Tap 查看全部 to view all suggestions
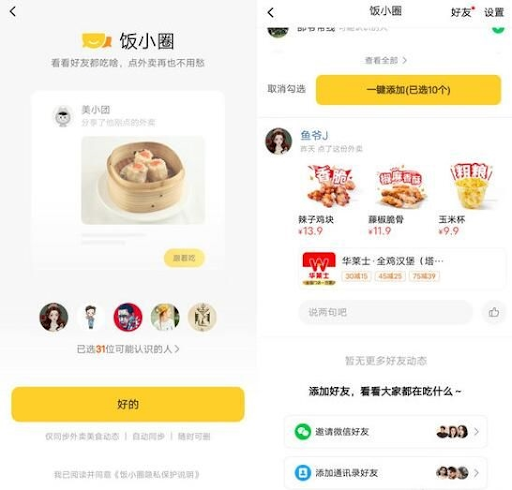The width and height of the screenshot is (512, 490). [385, 60]
